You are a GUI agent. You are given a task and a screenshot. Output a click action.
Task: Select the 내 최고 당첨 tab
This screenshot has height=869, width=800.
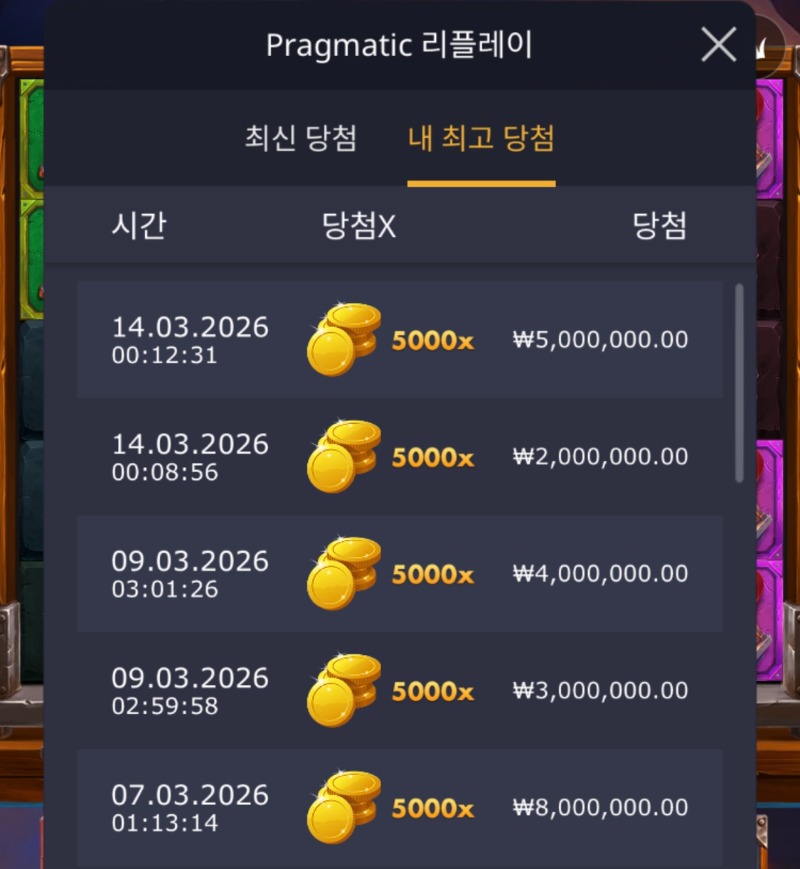click(x=481, y=138)
